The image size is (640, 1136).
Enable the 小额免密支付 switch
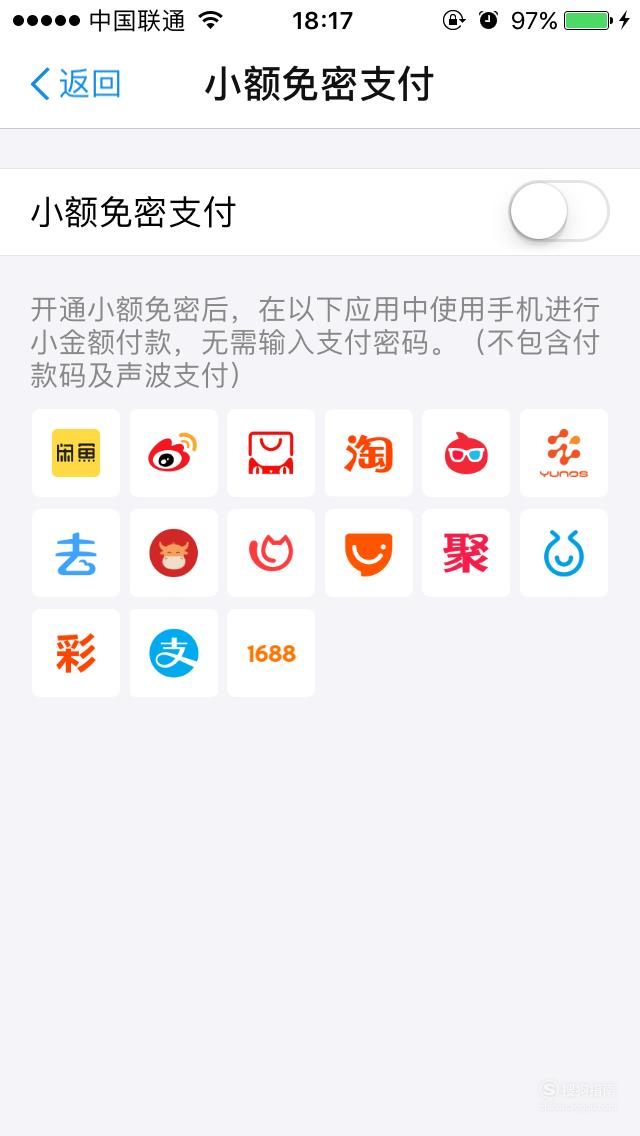(559, 212)
